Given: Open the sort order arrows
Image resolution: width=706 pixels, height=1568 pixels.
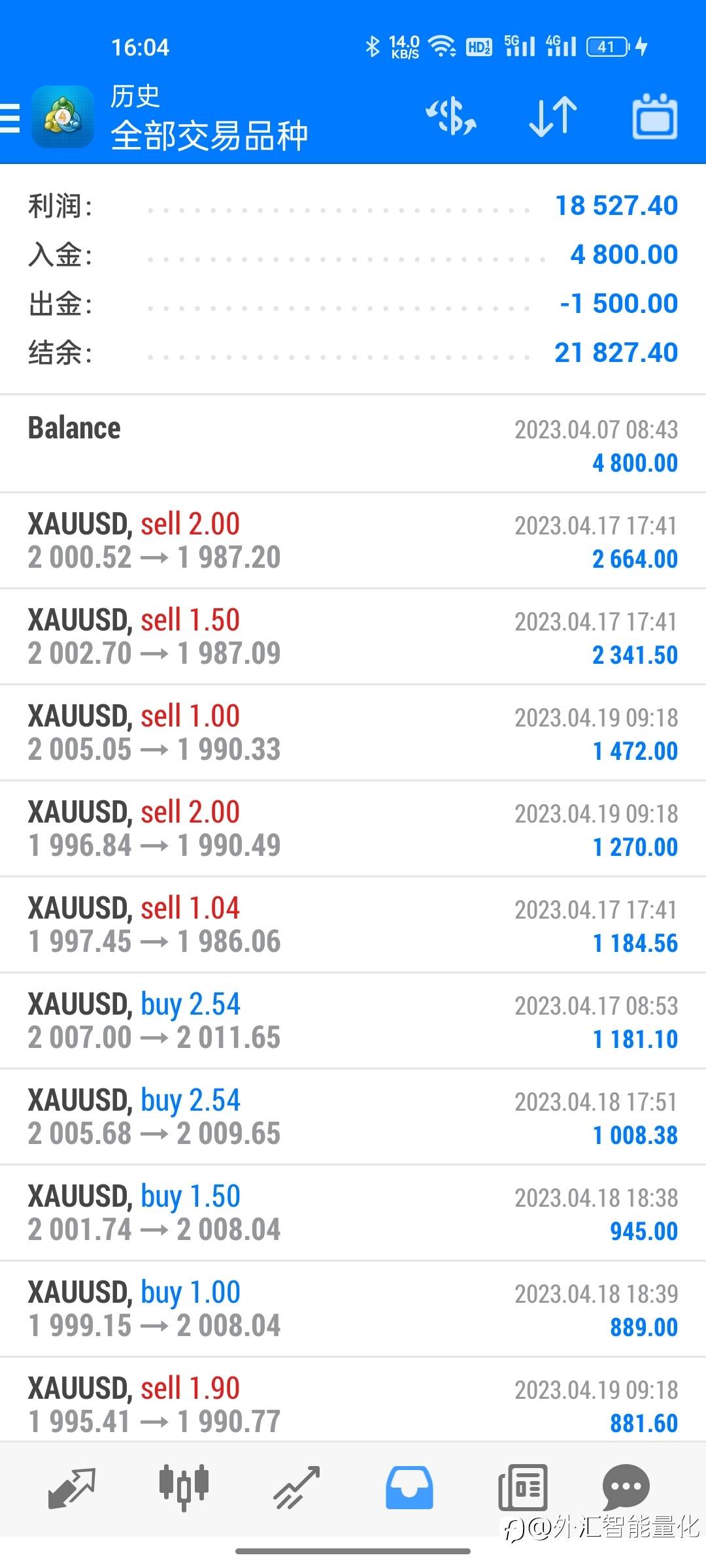Looking at the screenshot, I should tap(553, 117).
